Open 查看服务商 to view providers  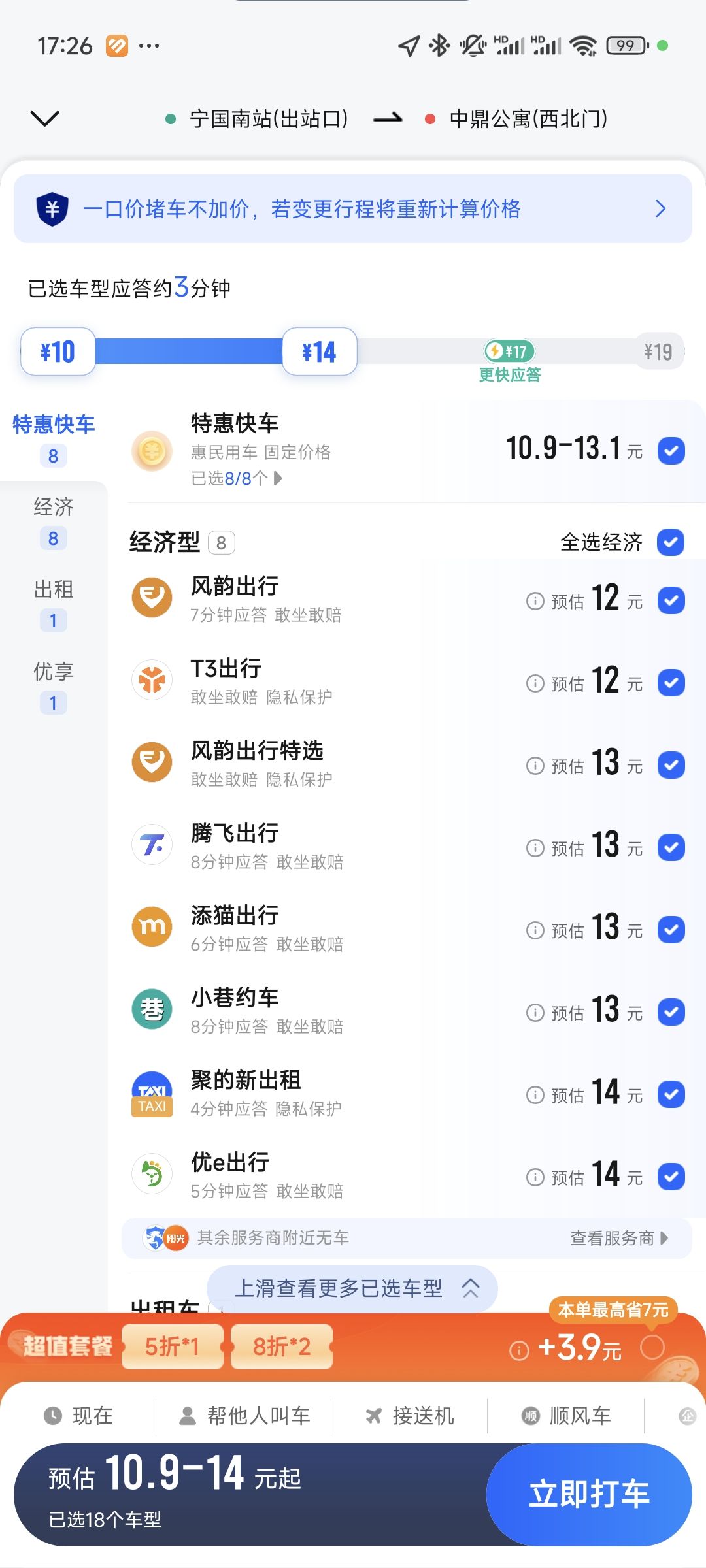619,1238
